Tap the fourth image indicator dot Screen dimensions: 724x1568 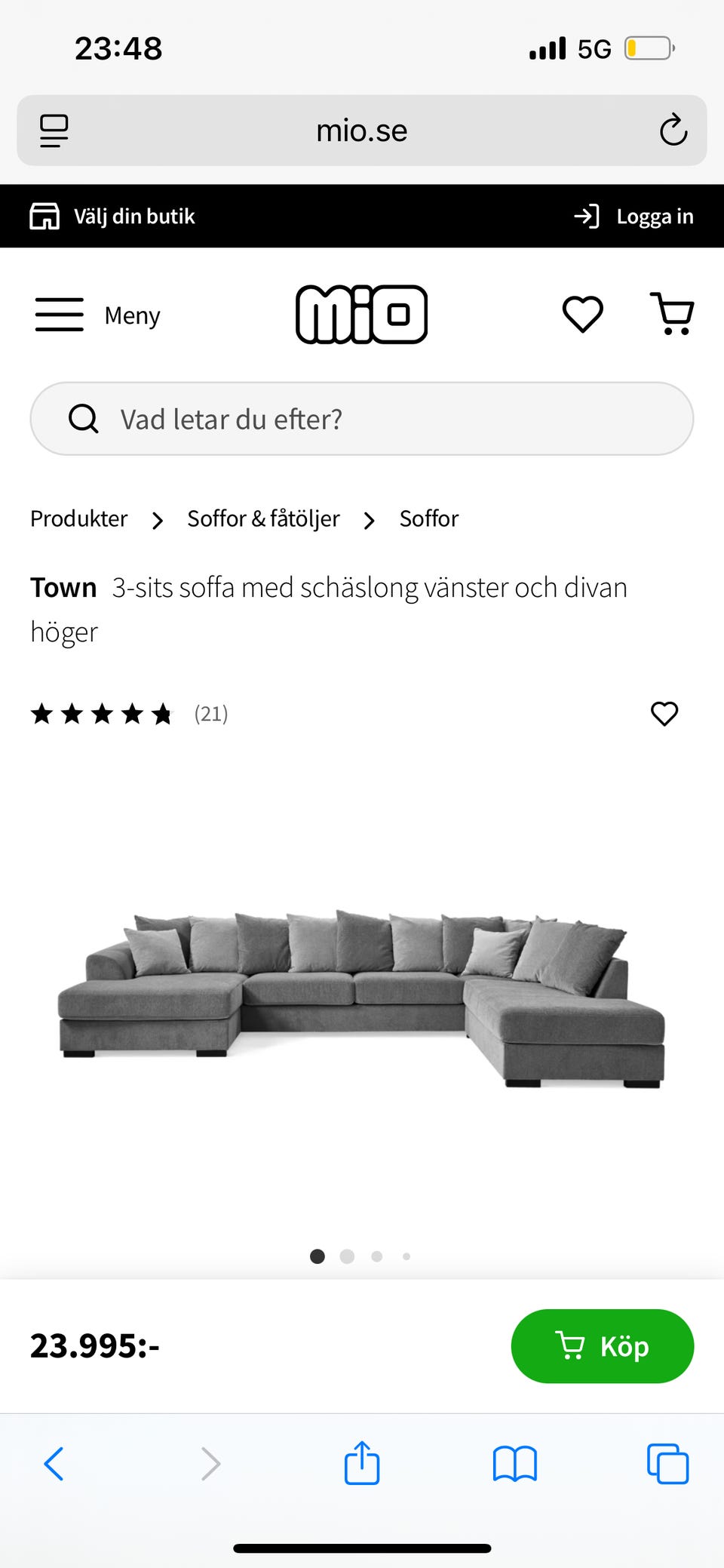click(406, 1256)
